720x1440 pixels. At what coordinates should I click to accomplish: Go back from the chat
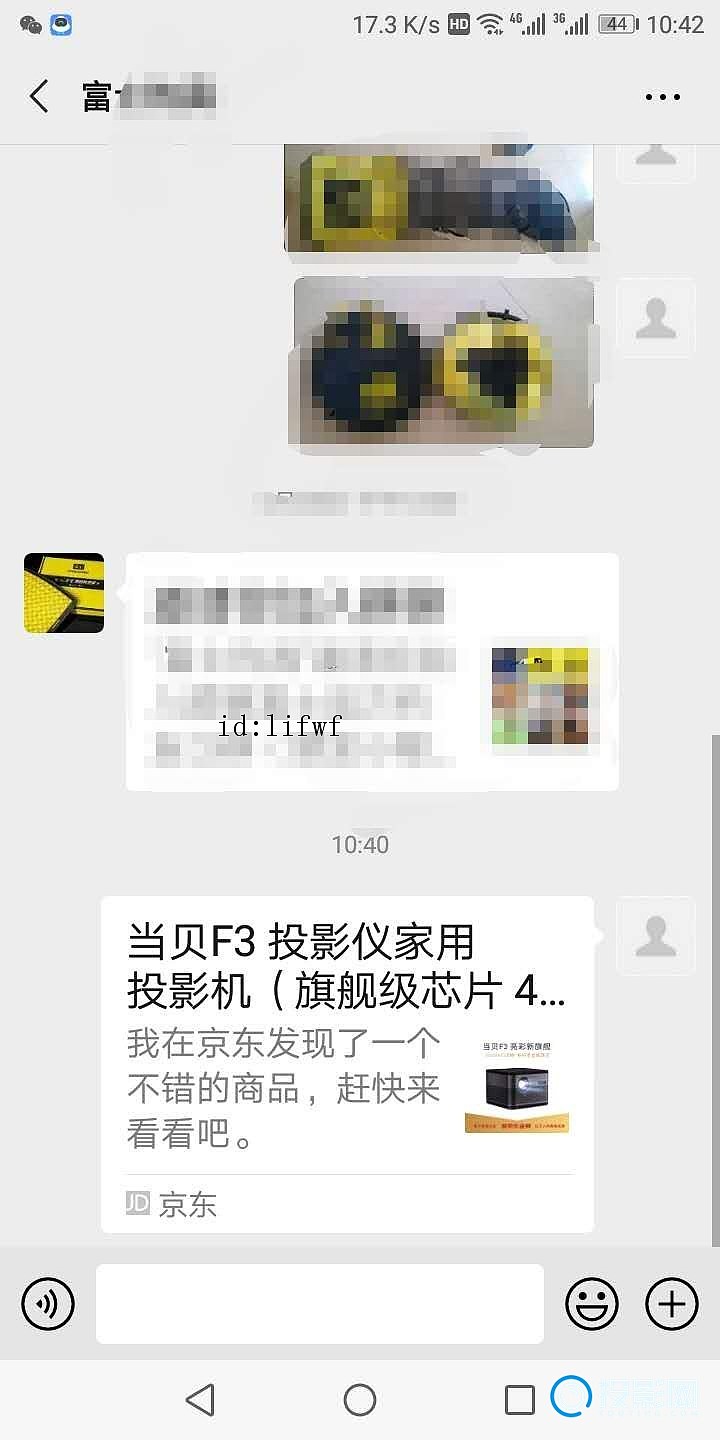click(x=39, y=97)
